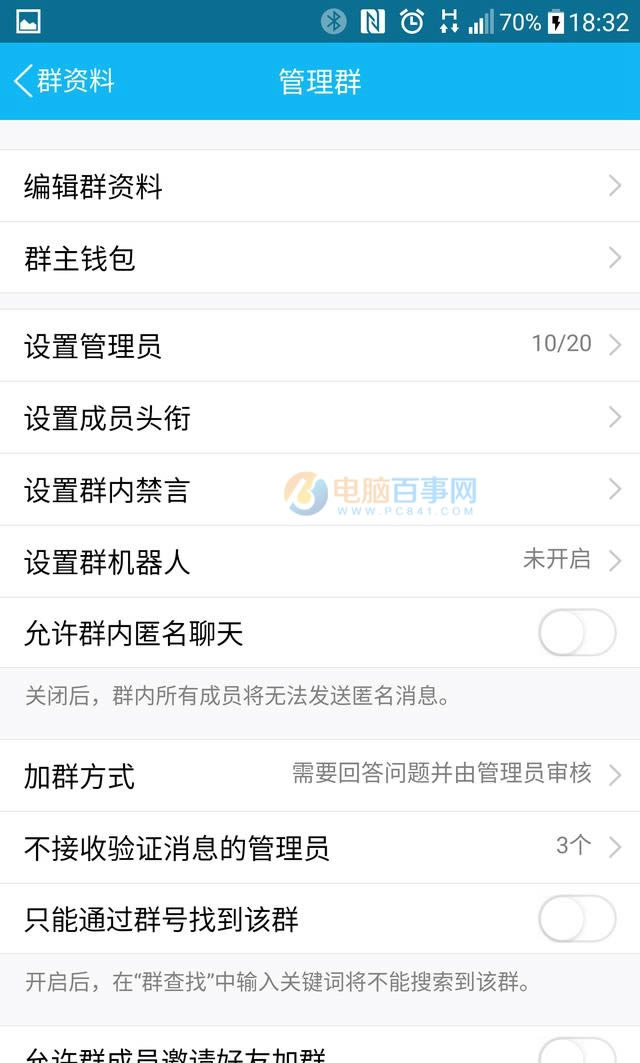This screenshot has width=640, height=1063.
Task: Toggle 允许群内匿名聊天 switch
Action: [577, 634]
